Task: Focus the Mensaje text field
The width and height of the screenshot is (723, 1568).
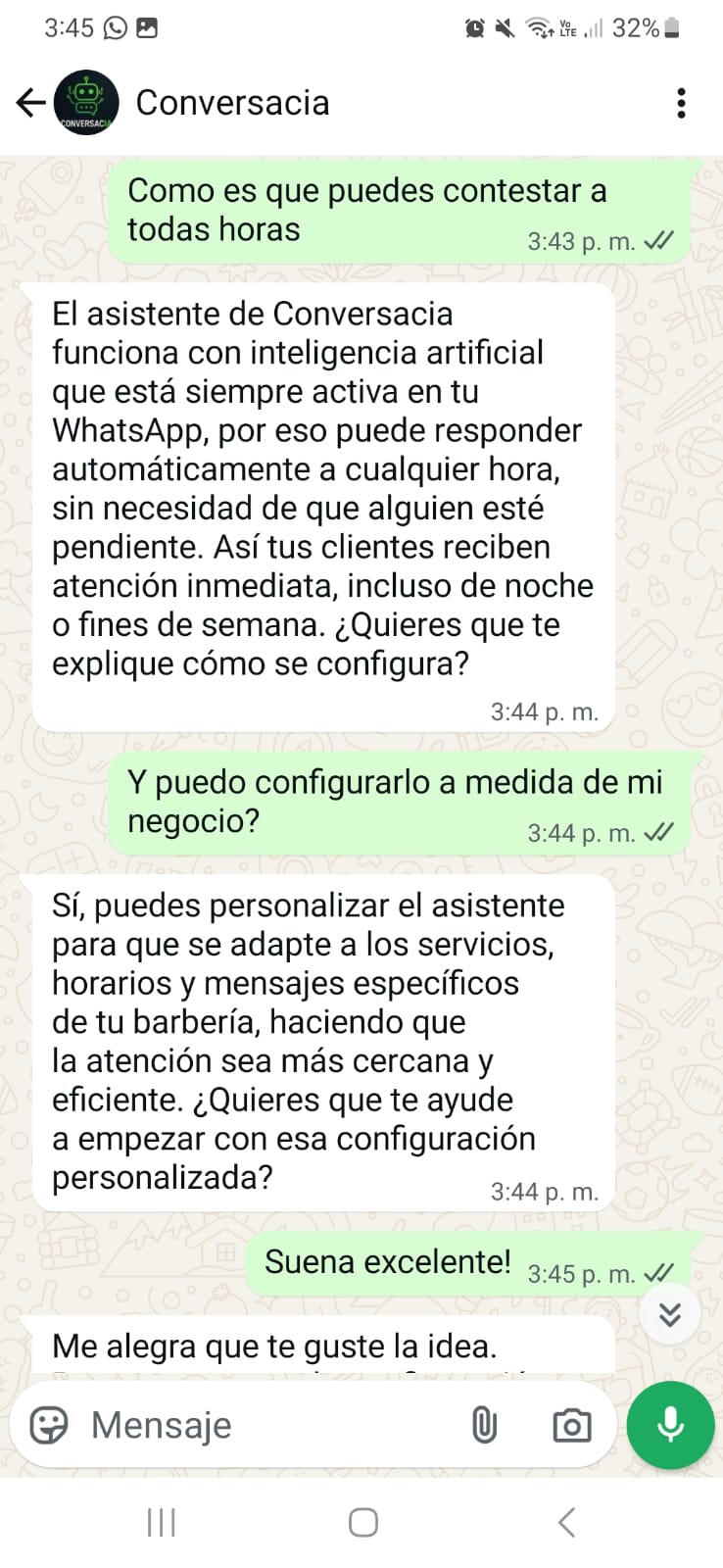Action: pos(265,1425)
